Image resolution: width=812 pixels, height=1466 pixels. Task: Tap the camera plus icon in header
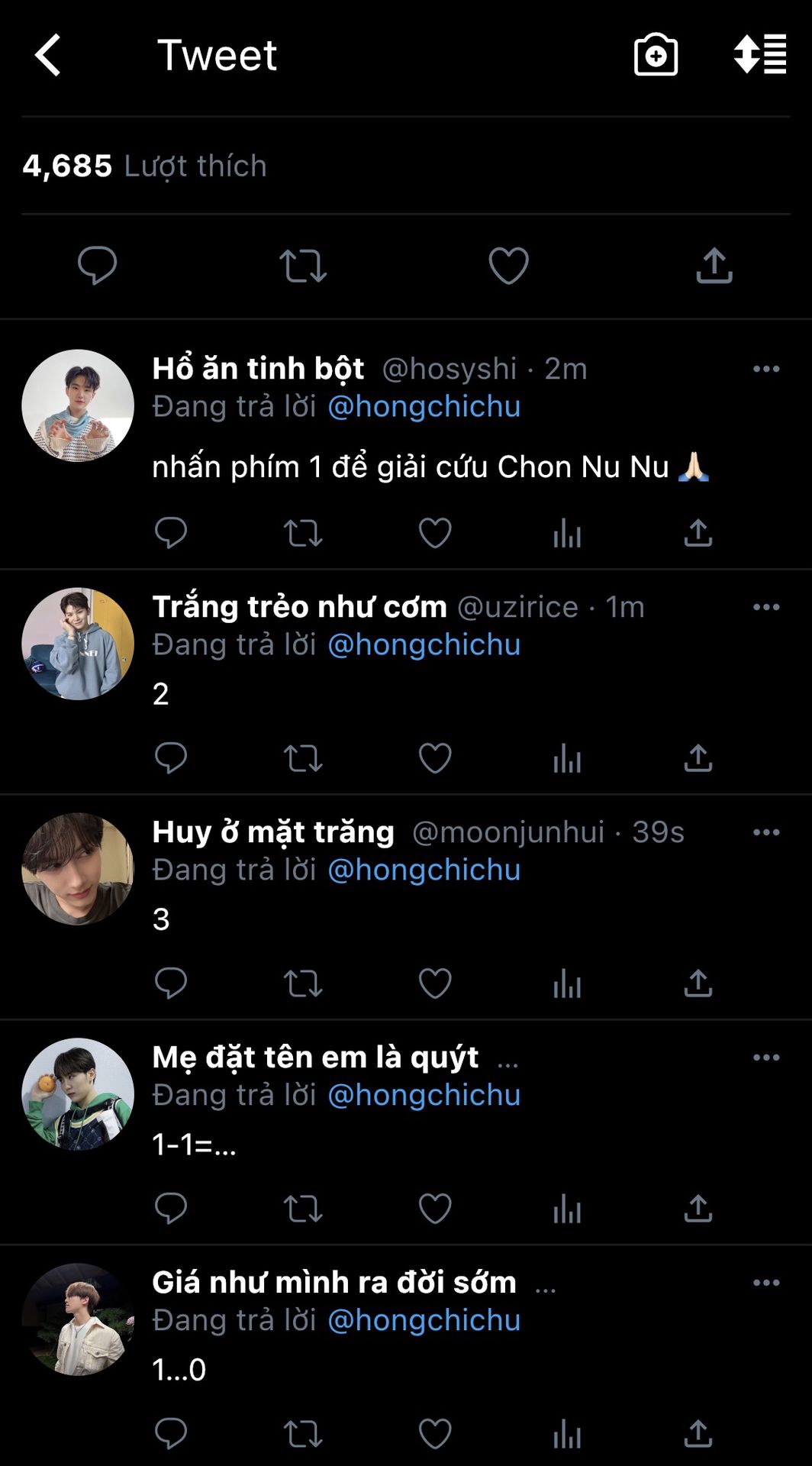(656, 55)
